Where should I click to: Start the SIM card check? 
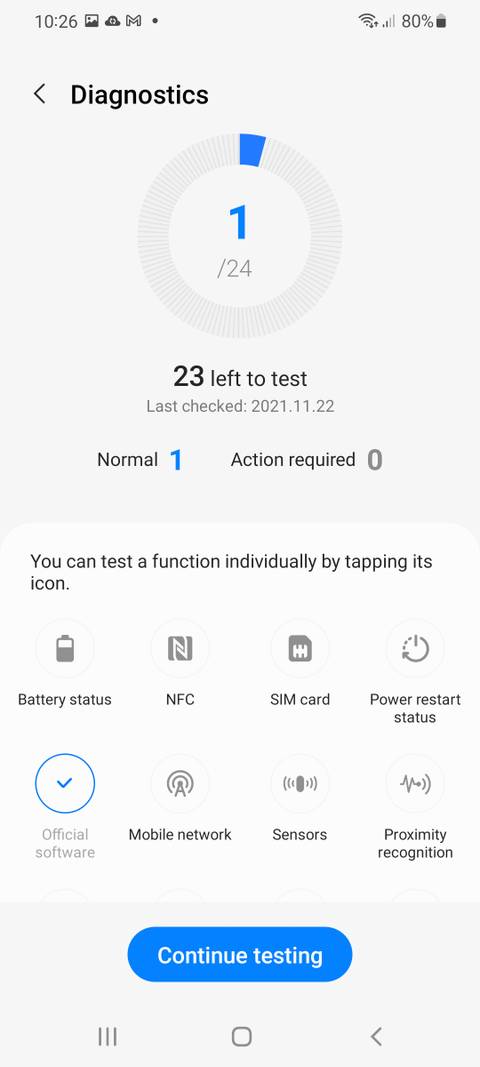point(300,649)
